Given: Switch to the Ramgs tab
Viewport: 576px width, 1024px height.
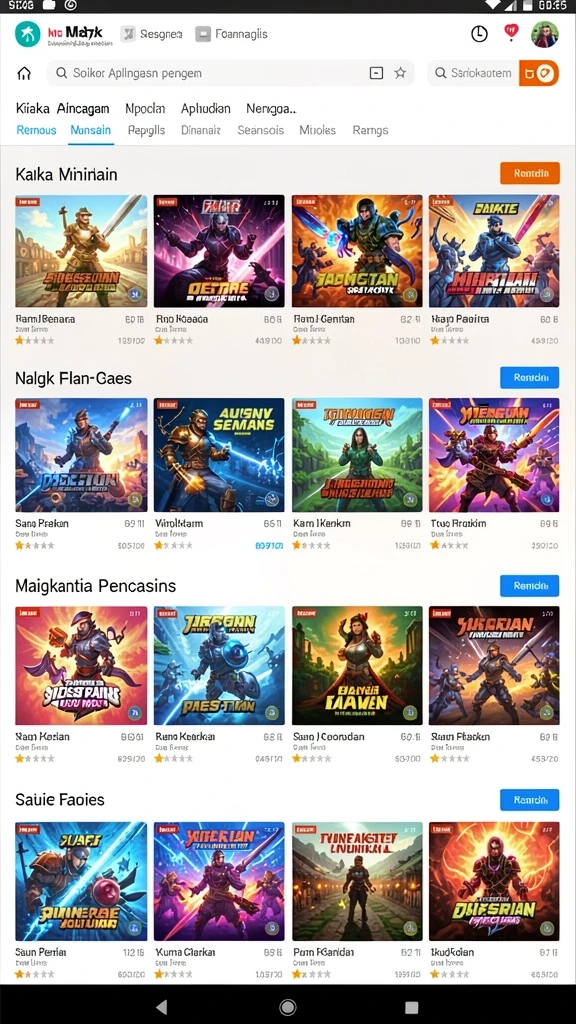Looking at the screenshot, I should tap(370, 130).
